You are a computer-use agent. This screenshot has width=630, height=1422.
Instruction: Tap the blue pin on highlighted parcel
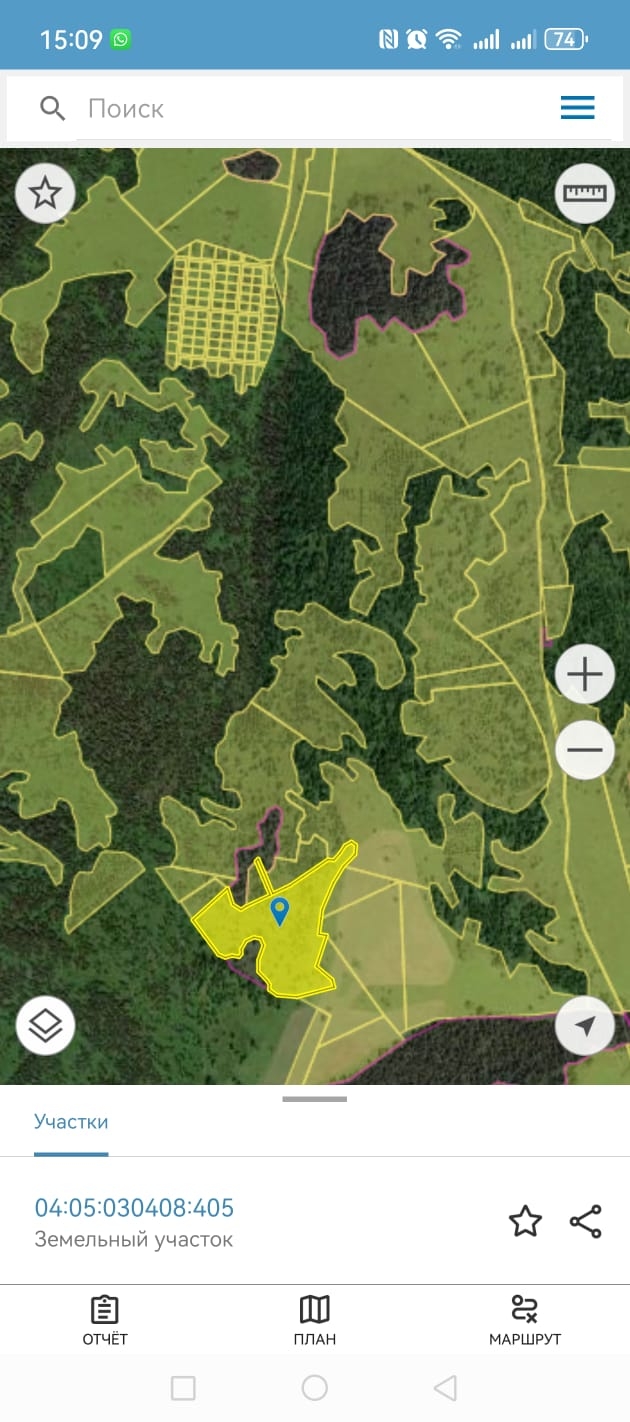(x=280, y=911)
